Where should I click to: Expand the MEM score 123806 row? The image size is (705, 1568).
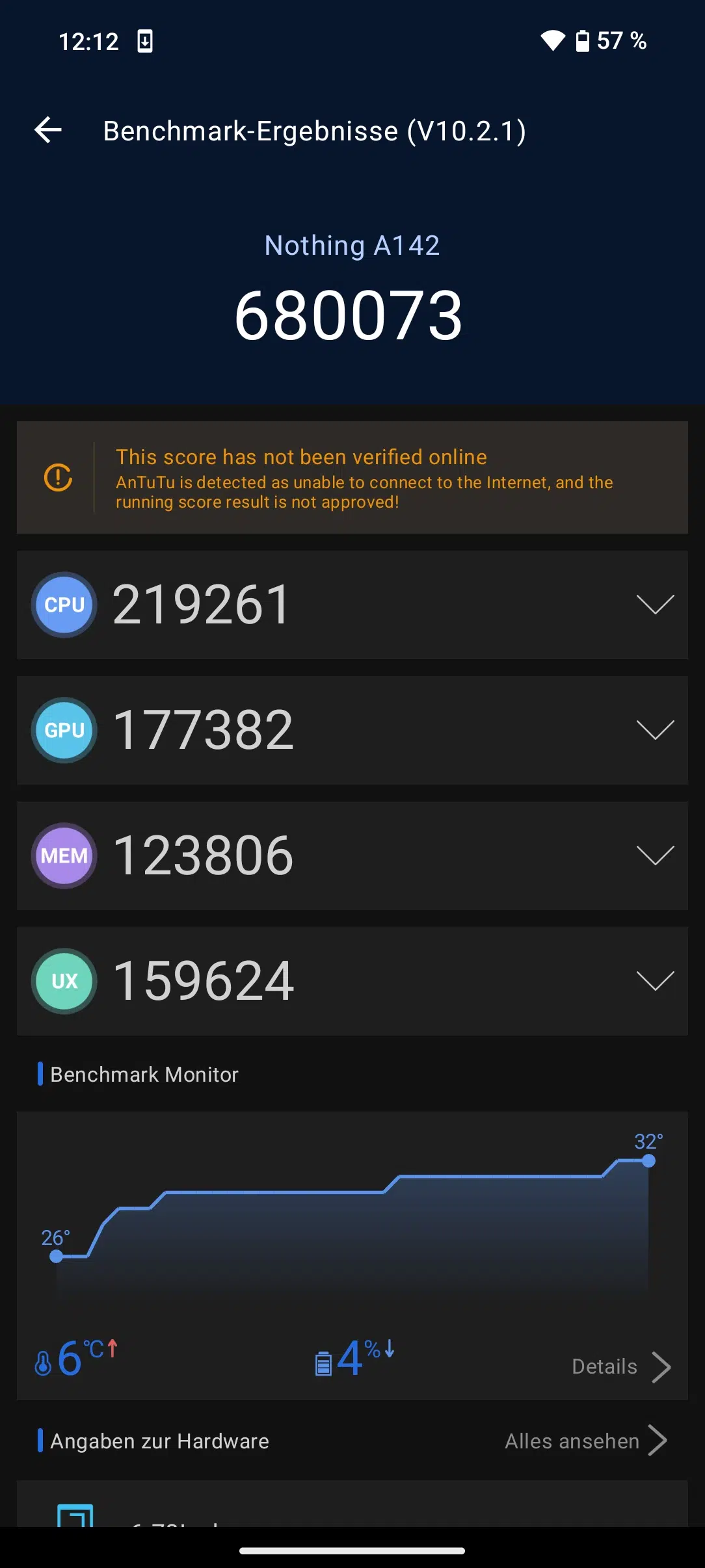tap(352, 856)
